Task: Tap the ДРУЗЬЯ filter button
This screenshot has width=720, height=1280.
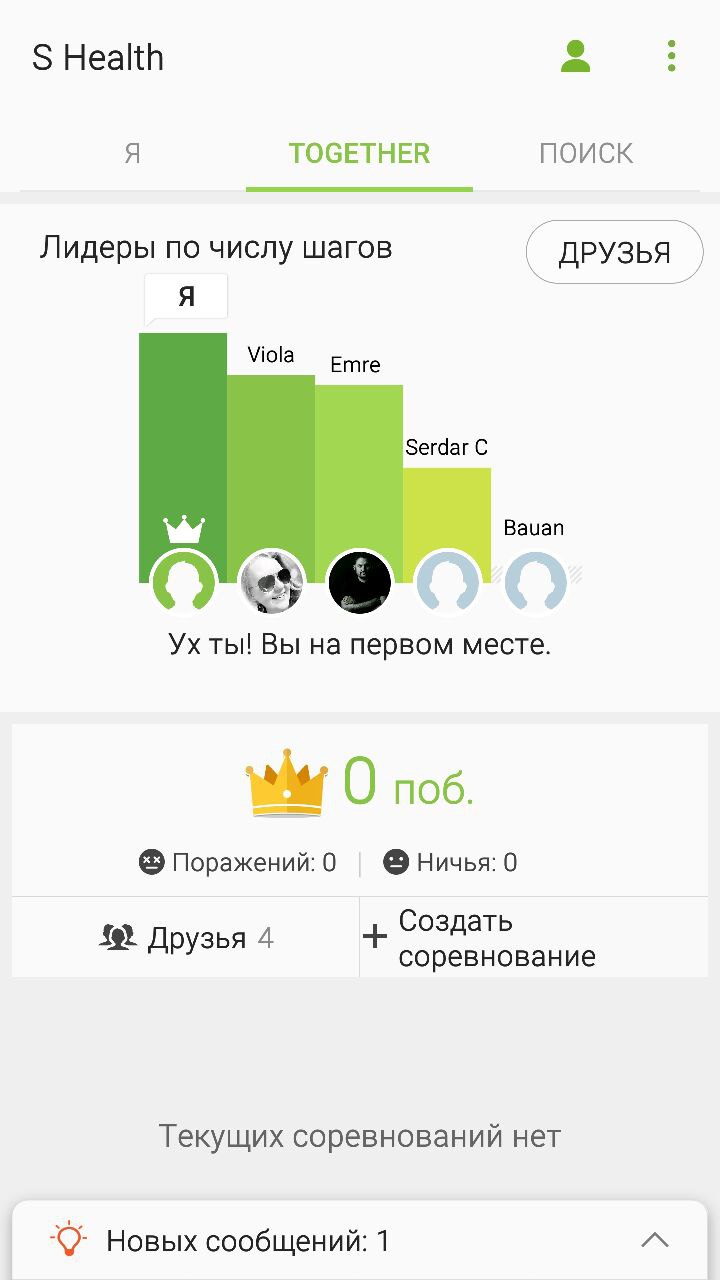Action: point(614,252)
